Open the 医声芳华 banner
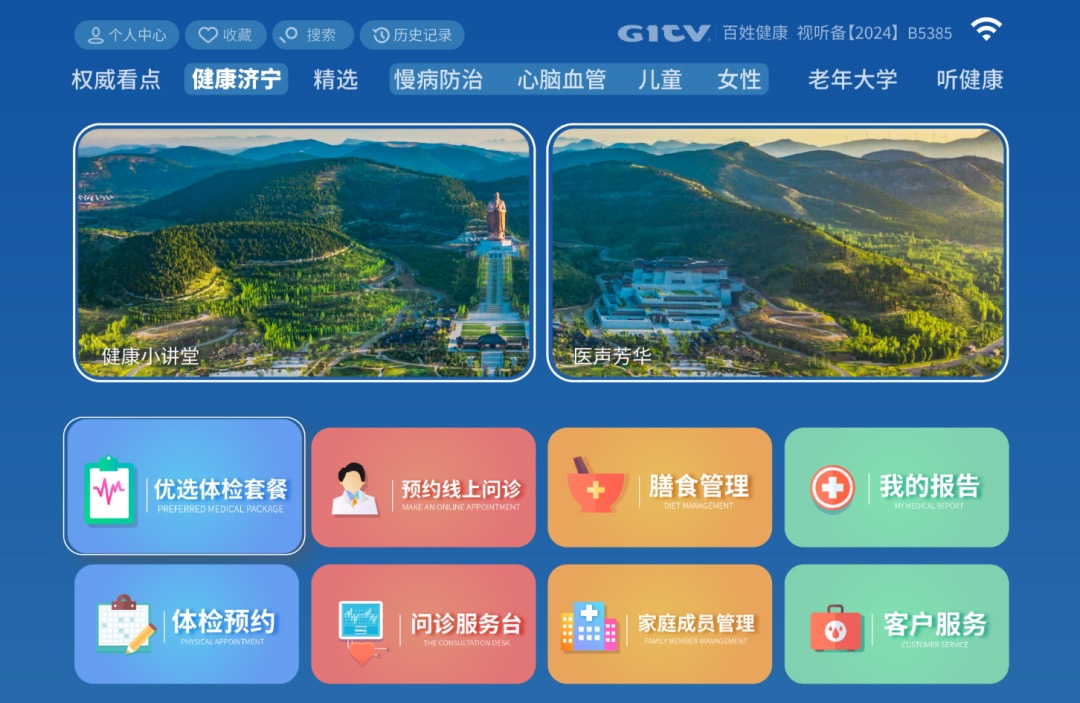Screen dimensions: 1080x703 [777, 252]
